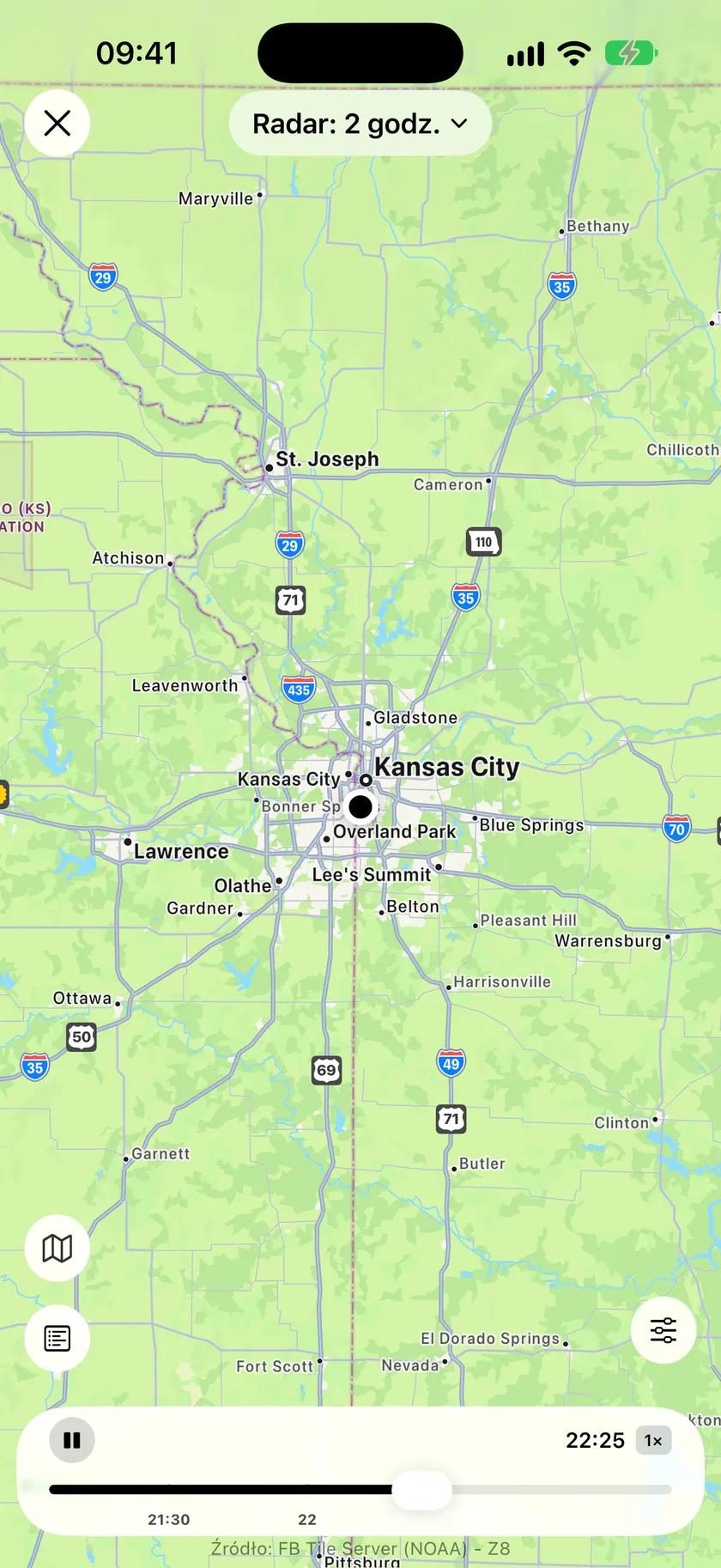Tap the radar timeline slider
This screenshot has height=1568, width=721.
(360, 1489)
